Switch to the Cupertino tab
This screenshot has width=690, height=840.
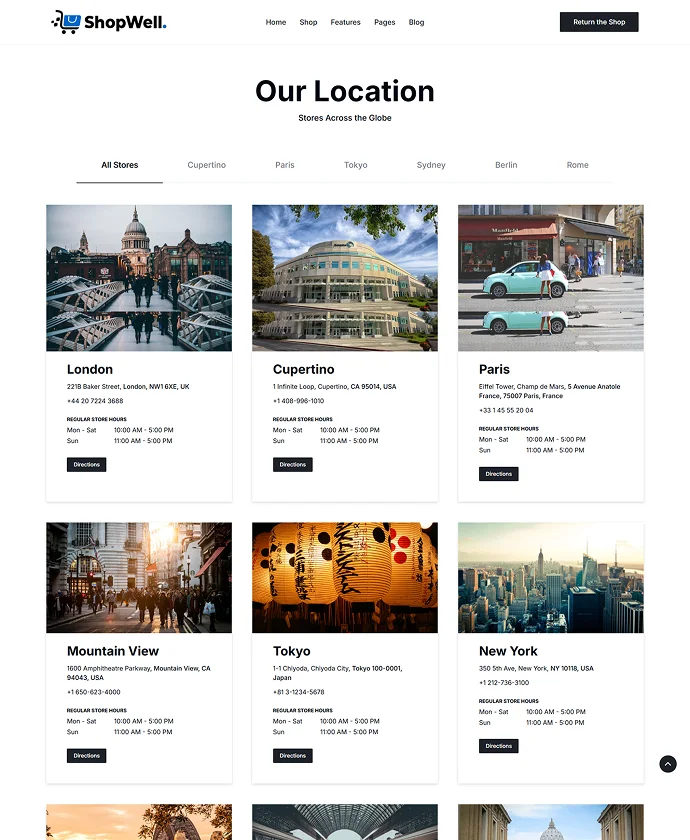pos(207,165)
